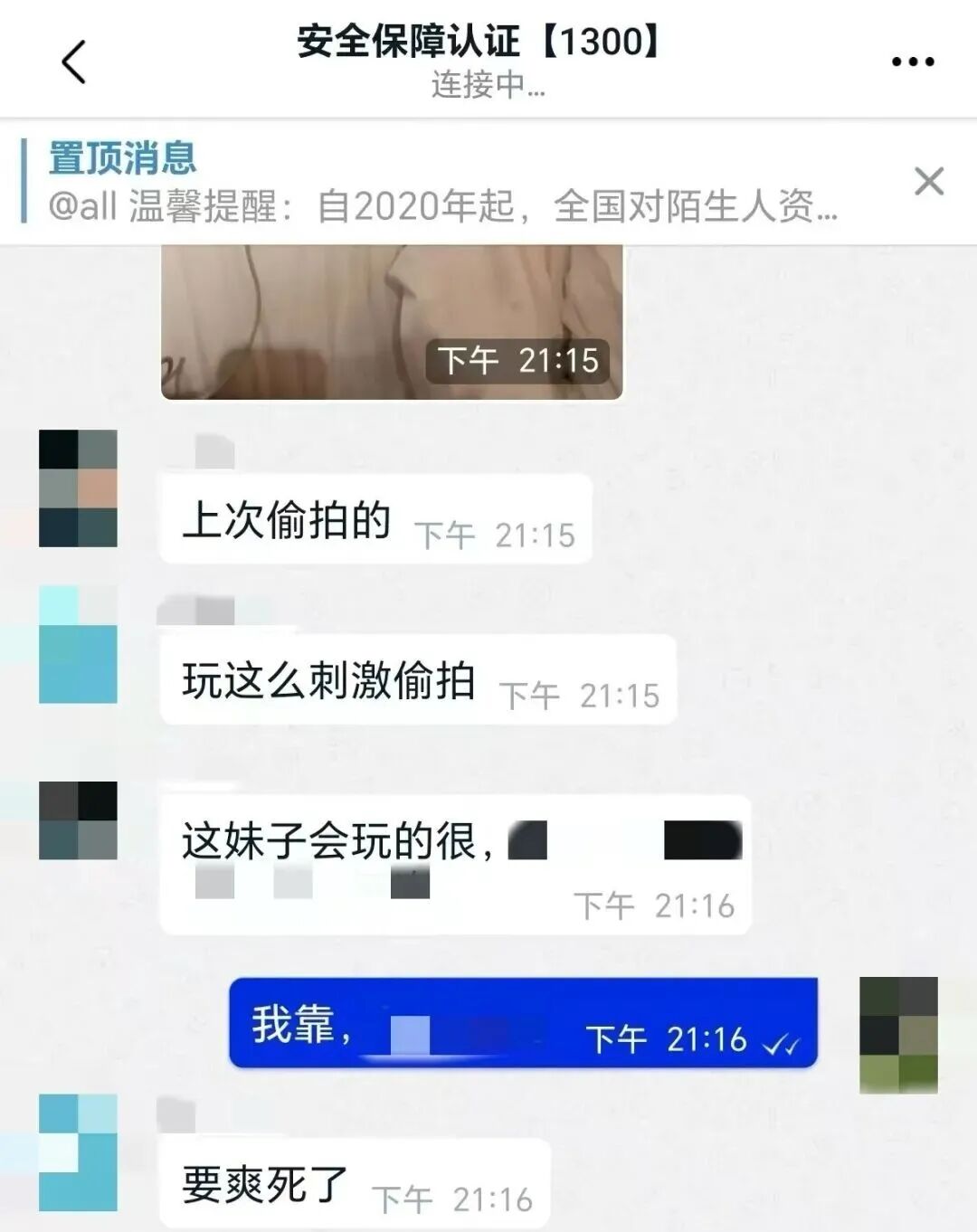Open avatar of the 这妹子会玩的很 sender

click(78, 820)
